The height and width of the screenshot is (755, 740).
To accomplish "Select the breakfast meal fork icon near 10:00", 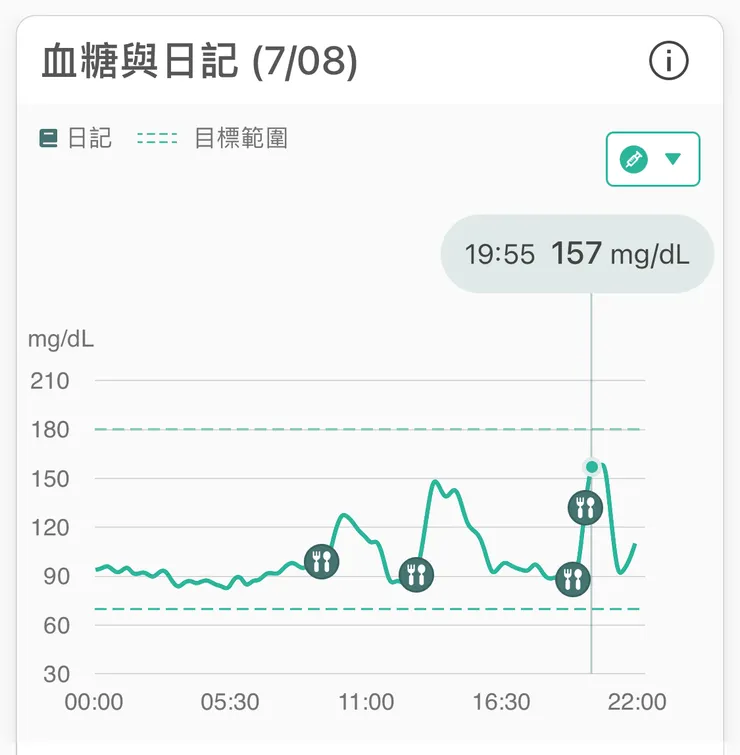I will [x=321, y=560].
